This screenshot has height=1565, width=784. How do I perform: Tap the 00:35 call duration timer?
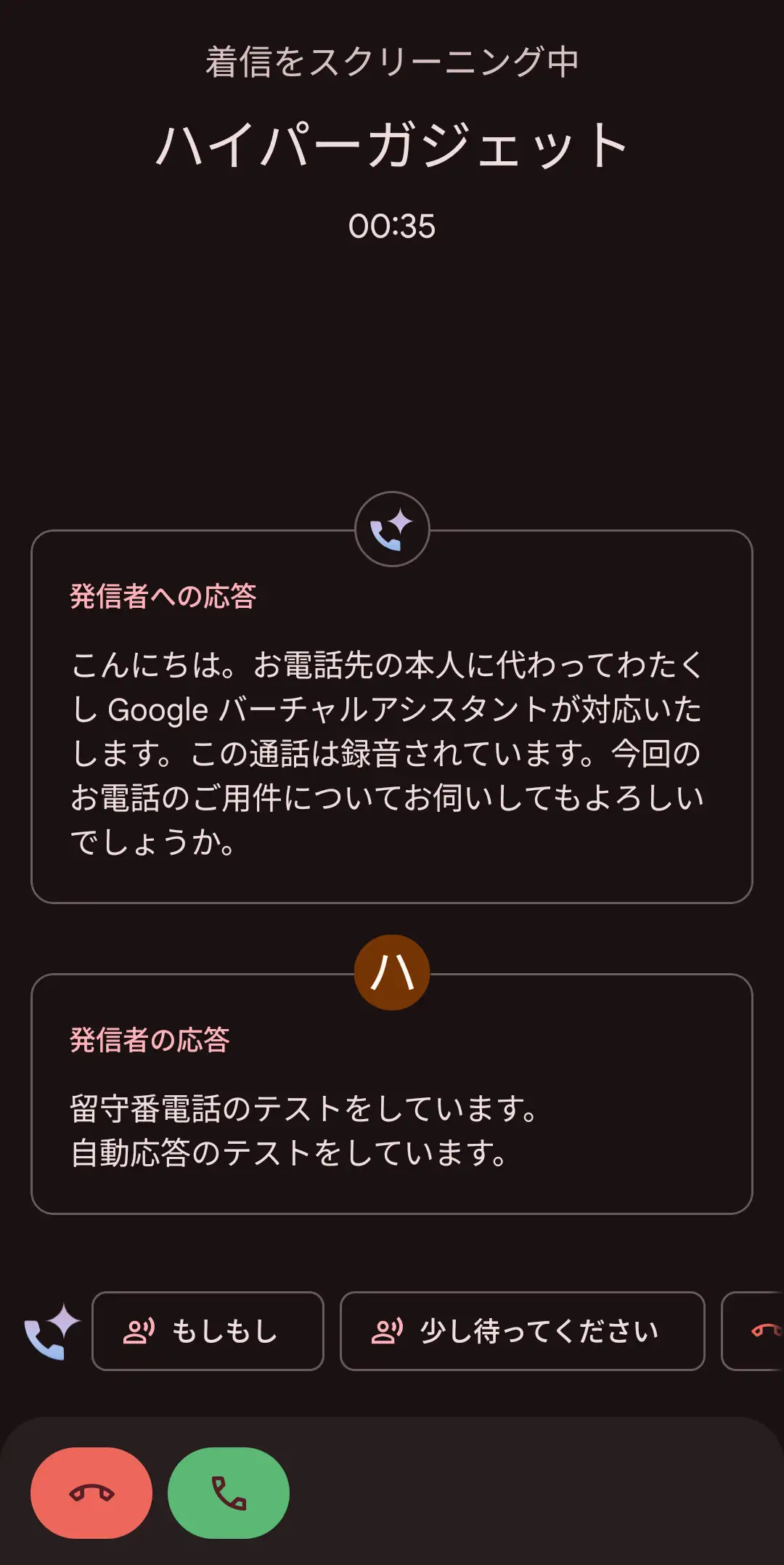(x=391, y=225)
